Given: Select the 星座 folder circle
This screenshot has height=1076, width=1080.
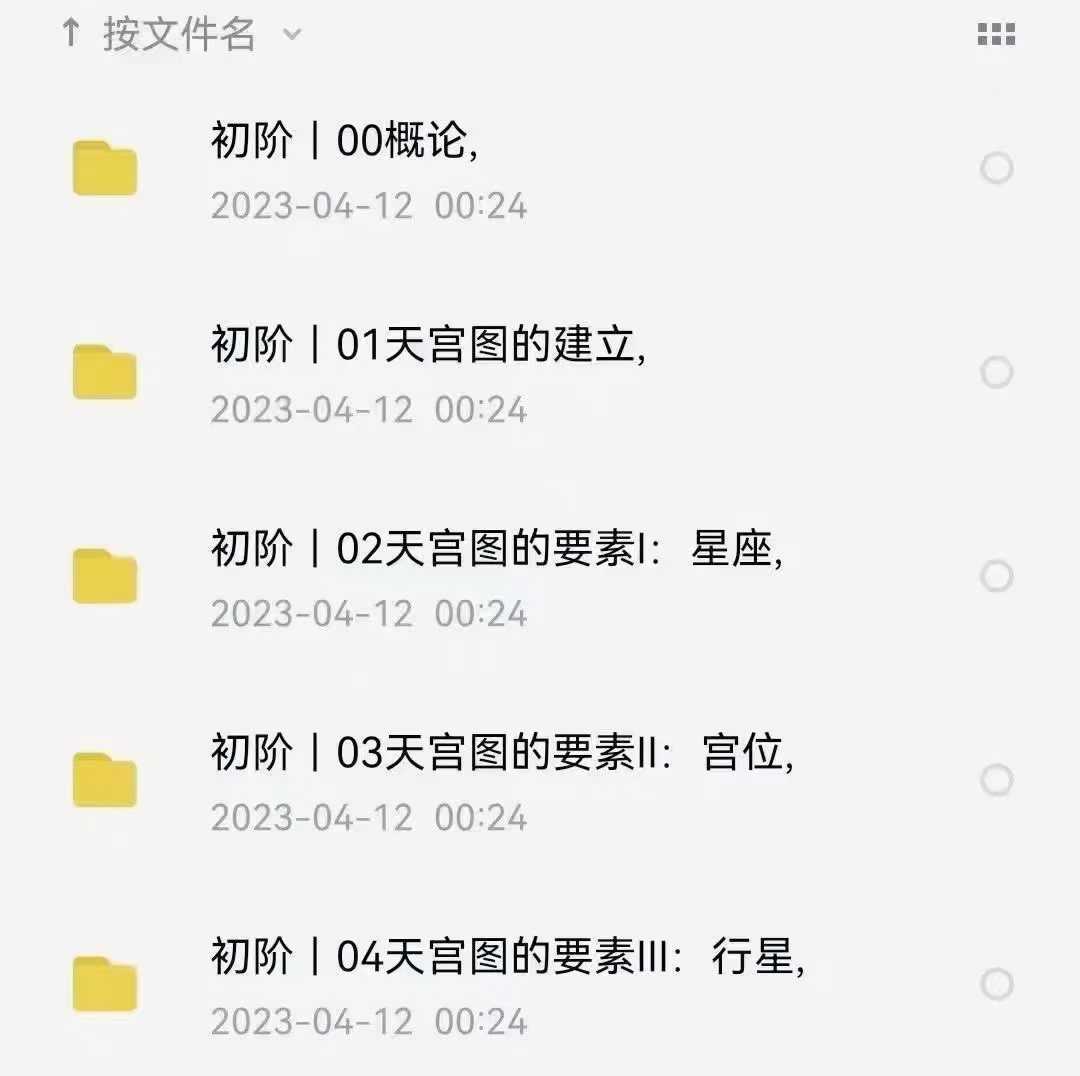Looking at the screenshot, I should tap(996, 576).
